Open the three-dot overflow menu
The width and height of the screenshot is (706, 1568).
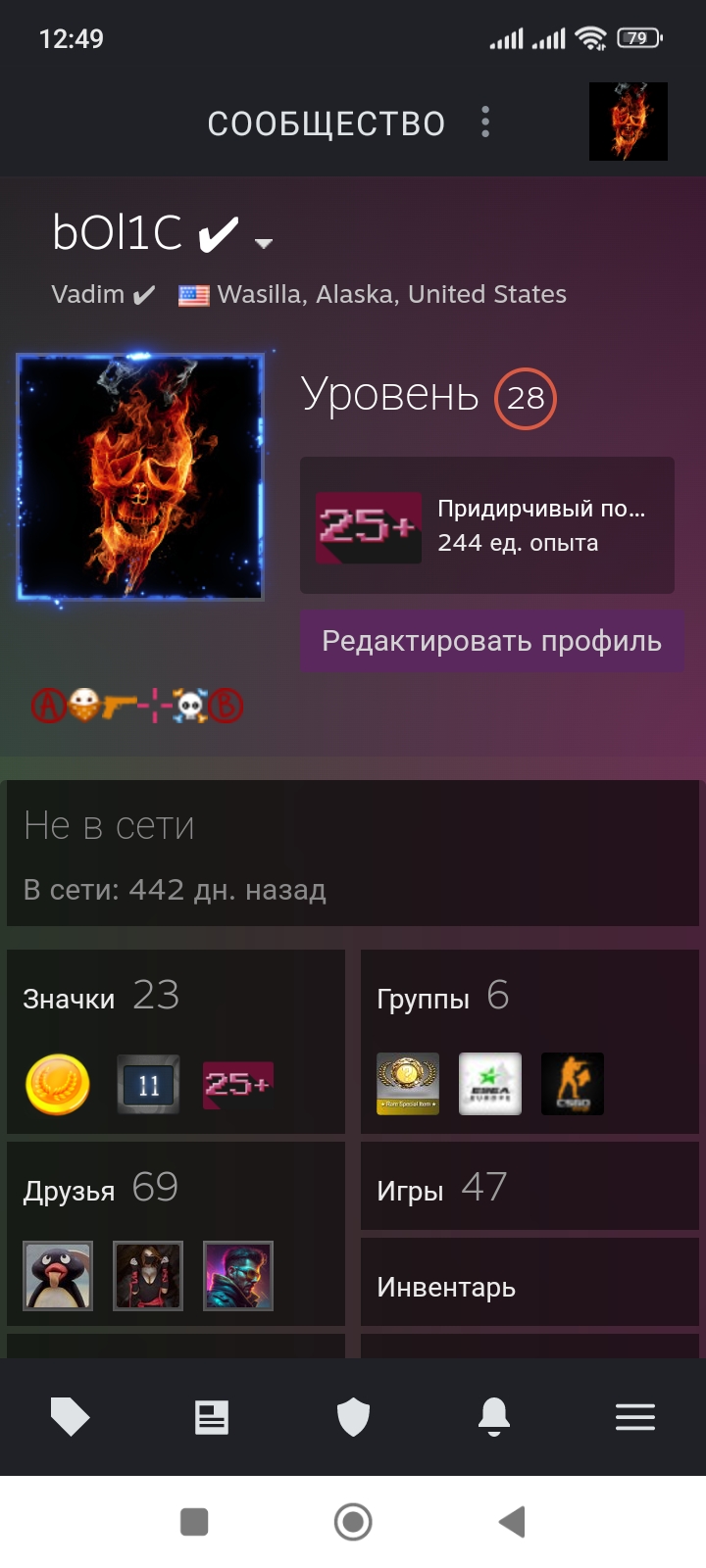485,122
